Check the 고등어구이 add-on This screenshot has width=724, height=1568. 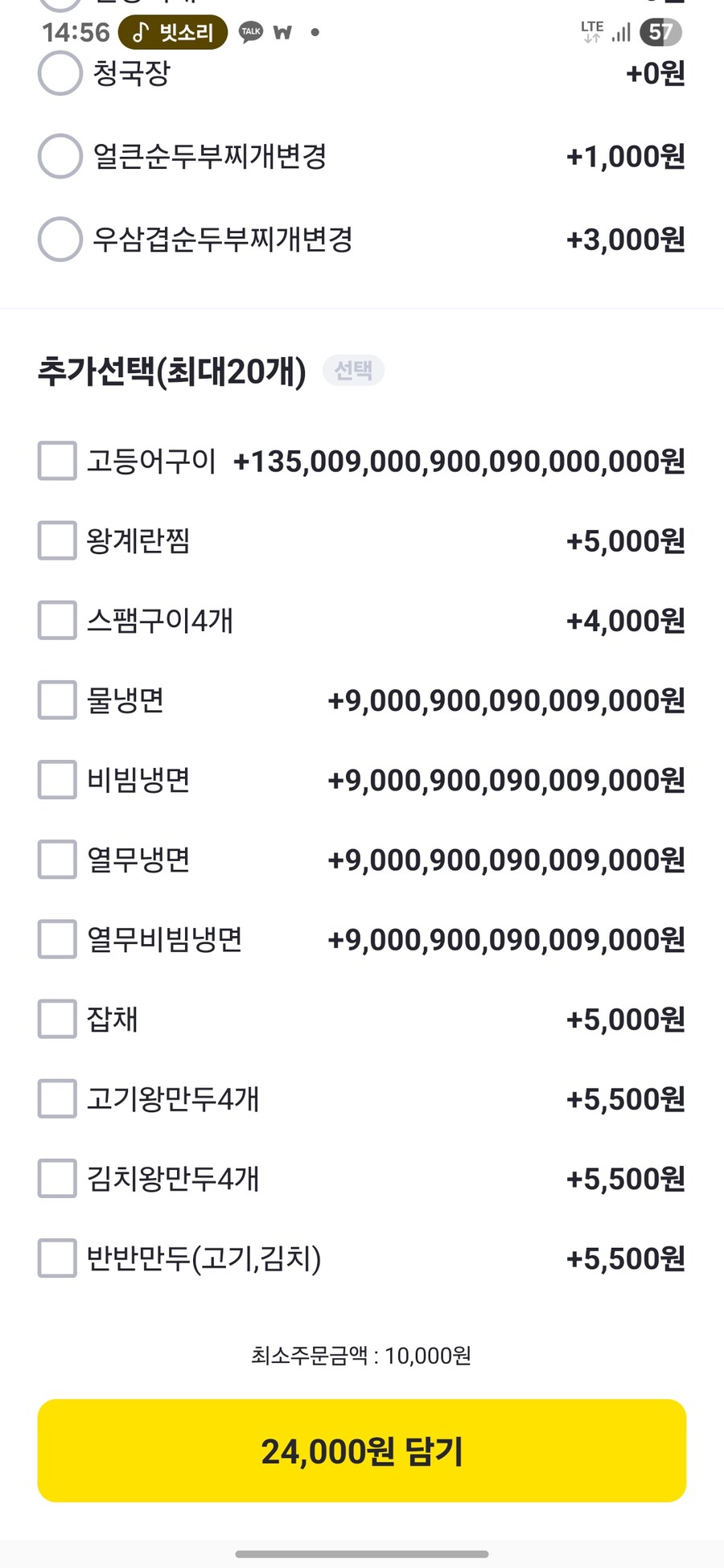57,461
